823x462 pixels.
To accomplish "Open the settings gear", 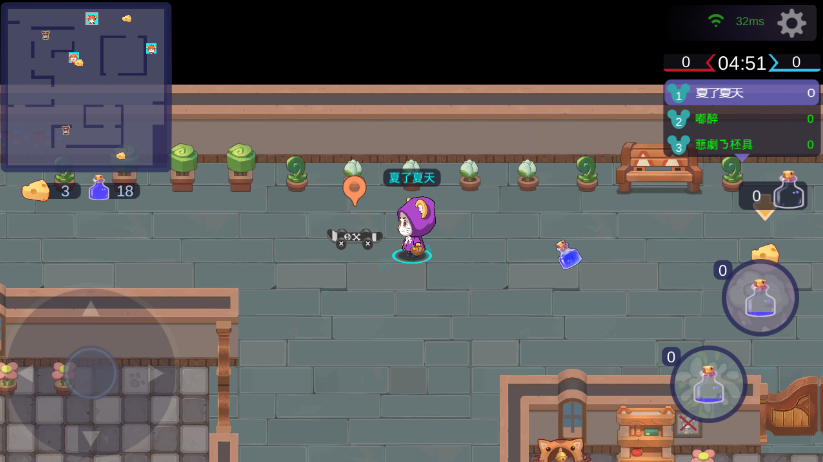I will pos(791,23).
